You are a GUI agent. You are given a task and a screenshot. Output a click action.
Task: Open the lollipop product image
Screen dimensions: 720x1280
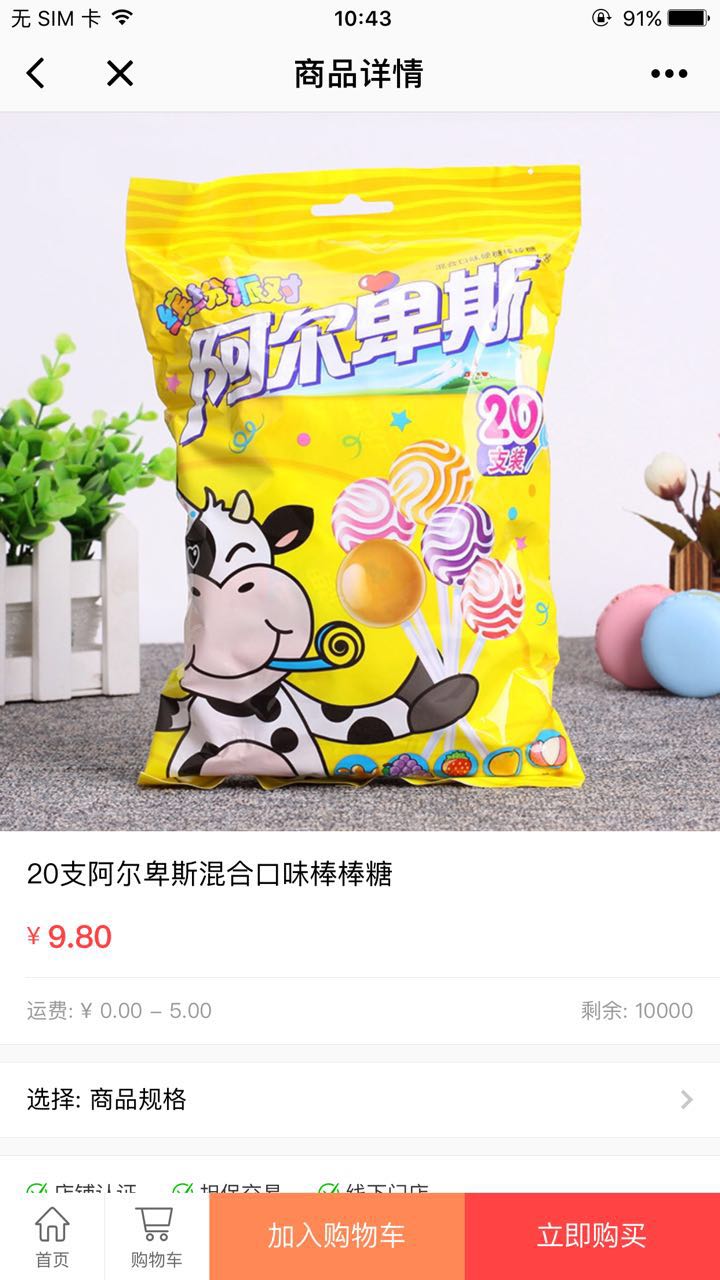tap(360, 470)
